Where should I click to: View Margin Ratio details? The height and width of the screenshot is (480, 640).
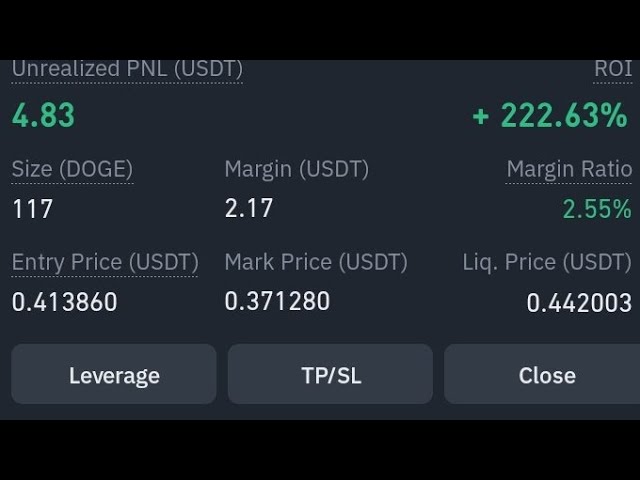pos(569,169)
